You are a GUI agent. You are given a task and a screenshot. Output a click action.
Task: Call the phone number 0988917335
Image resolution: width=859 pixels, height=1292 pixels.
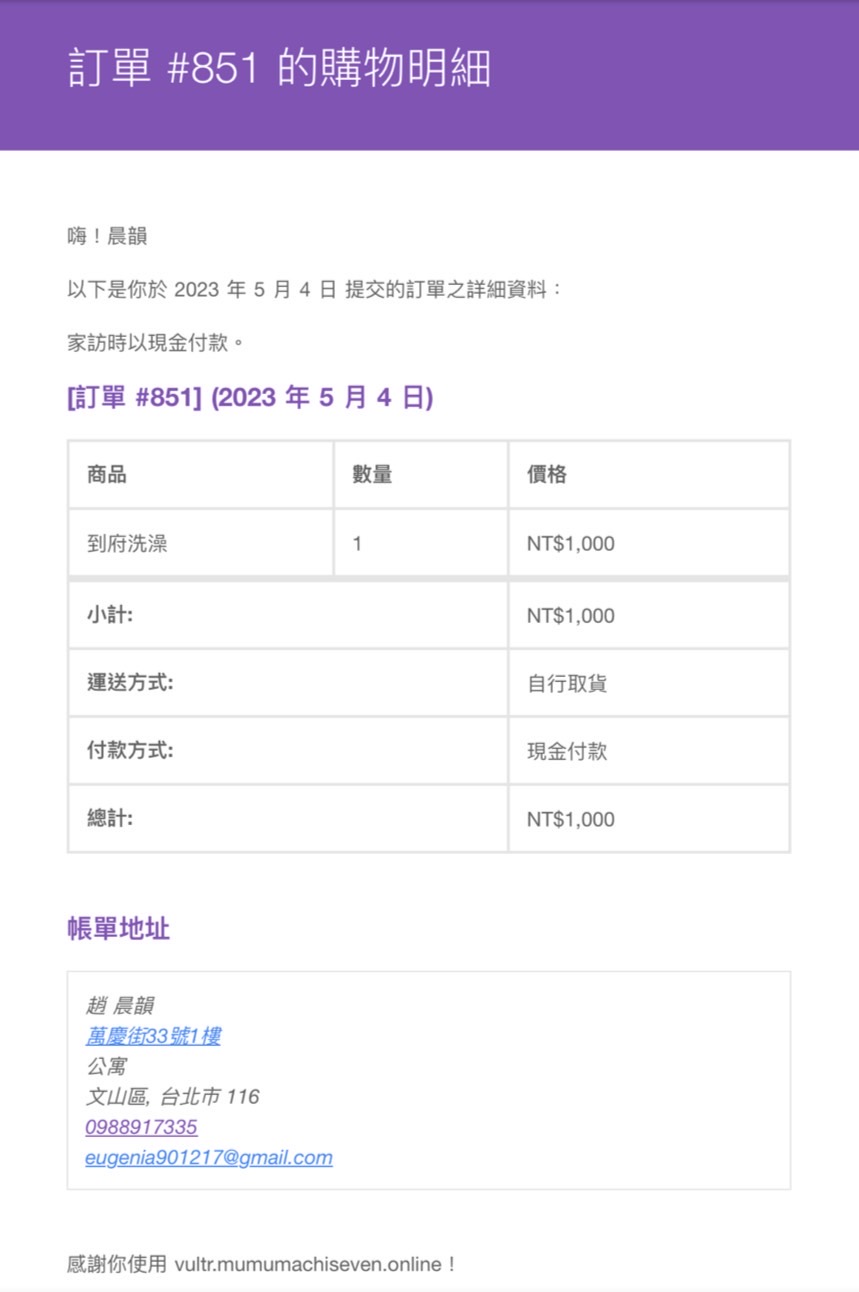point(141,1127)
